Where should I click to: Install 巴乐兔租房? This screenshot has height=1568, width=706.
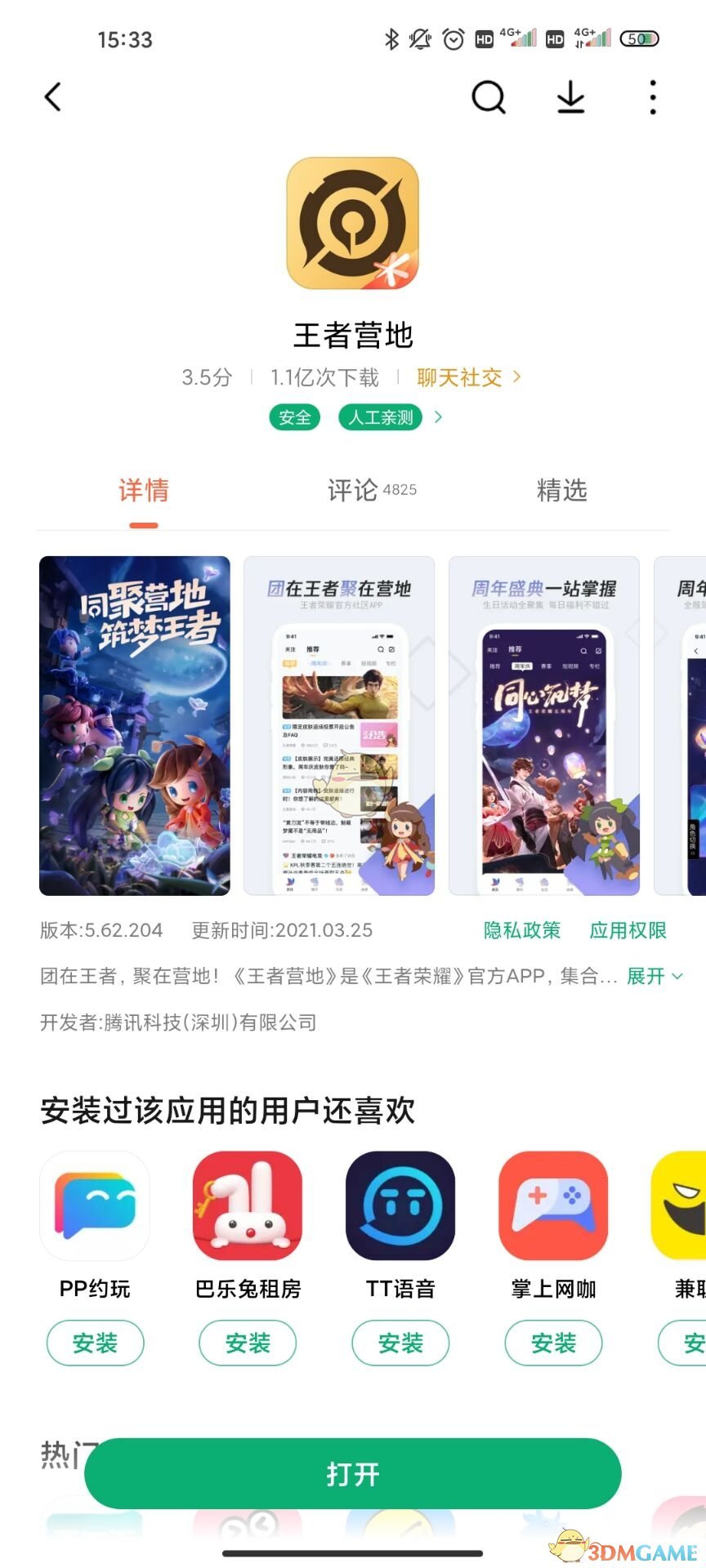[x=248, y=1343]
